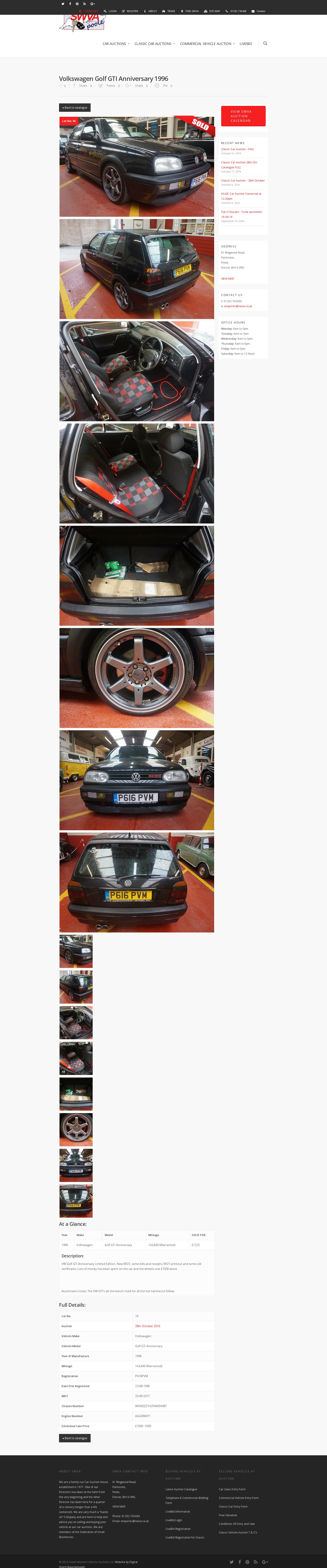
Task: Go to the LiveBid page
Action: tap(245, 44)
